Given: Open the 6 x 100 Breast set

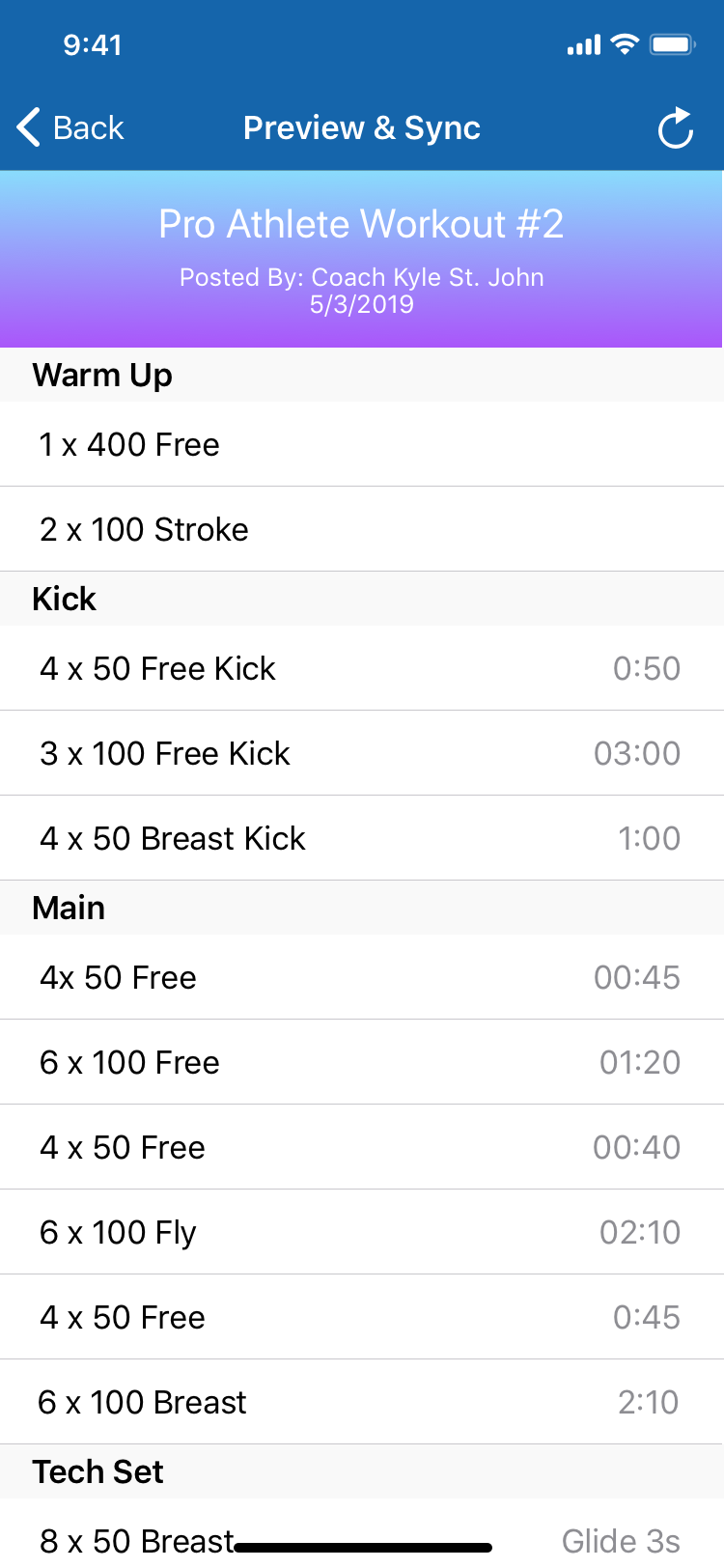Looking at the screenshot, I should click(362, 1402).
